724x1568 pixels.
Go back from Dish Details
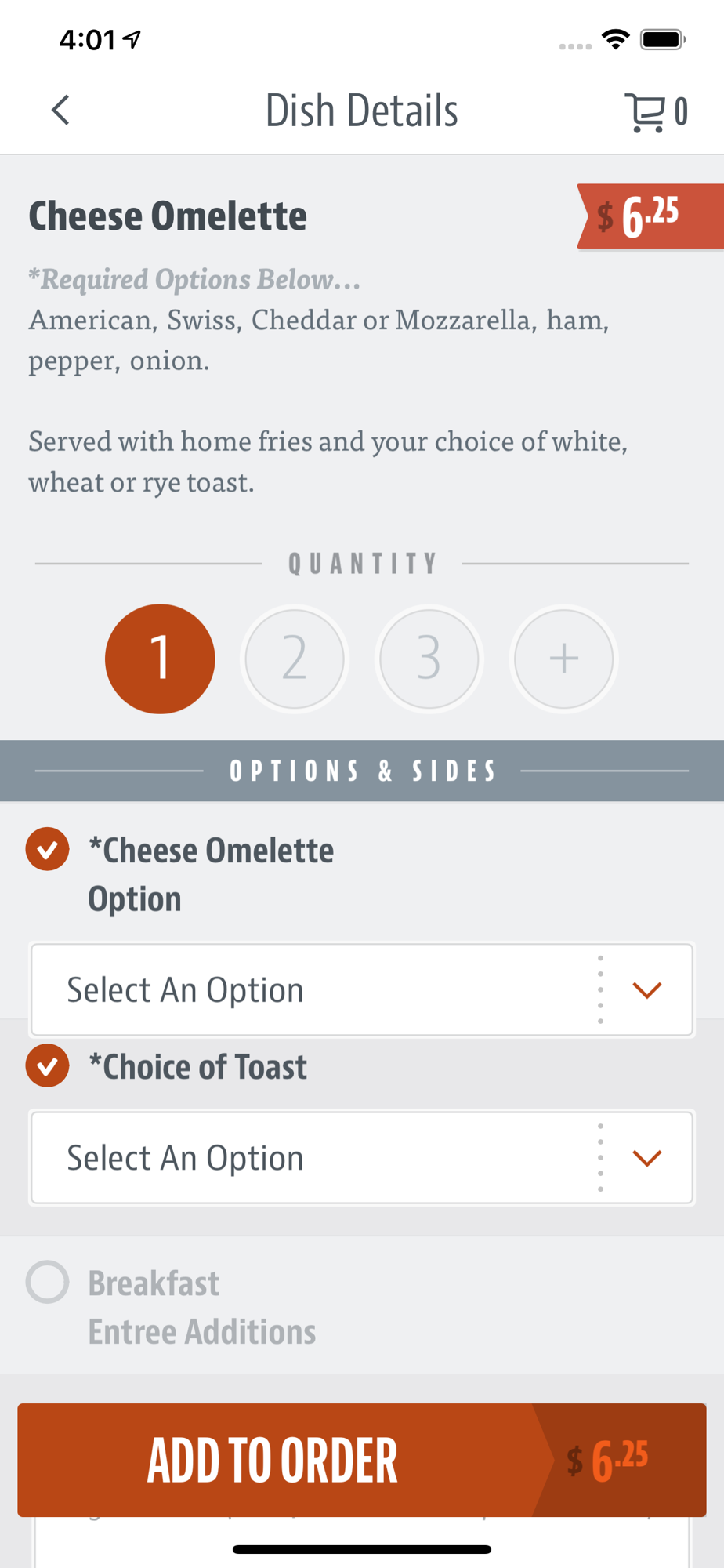coord(60,111)
